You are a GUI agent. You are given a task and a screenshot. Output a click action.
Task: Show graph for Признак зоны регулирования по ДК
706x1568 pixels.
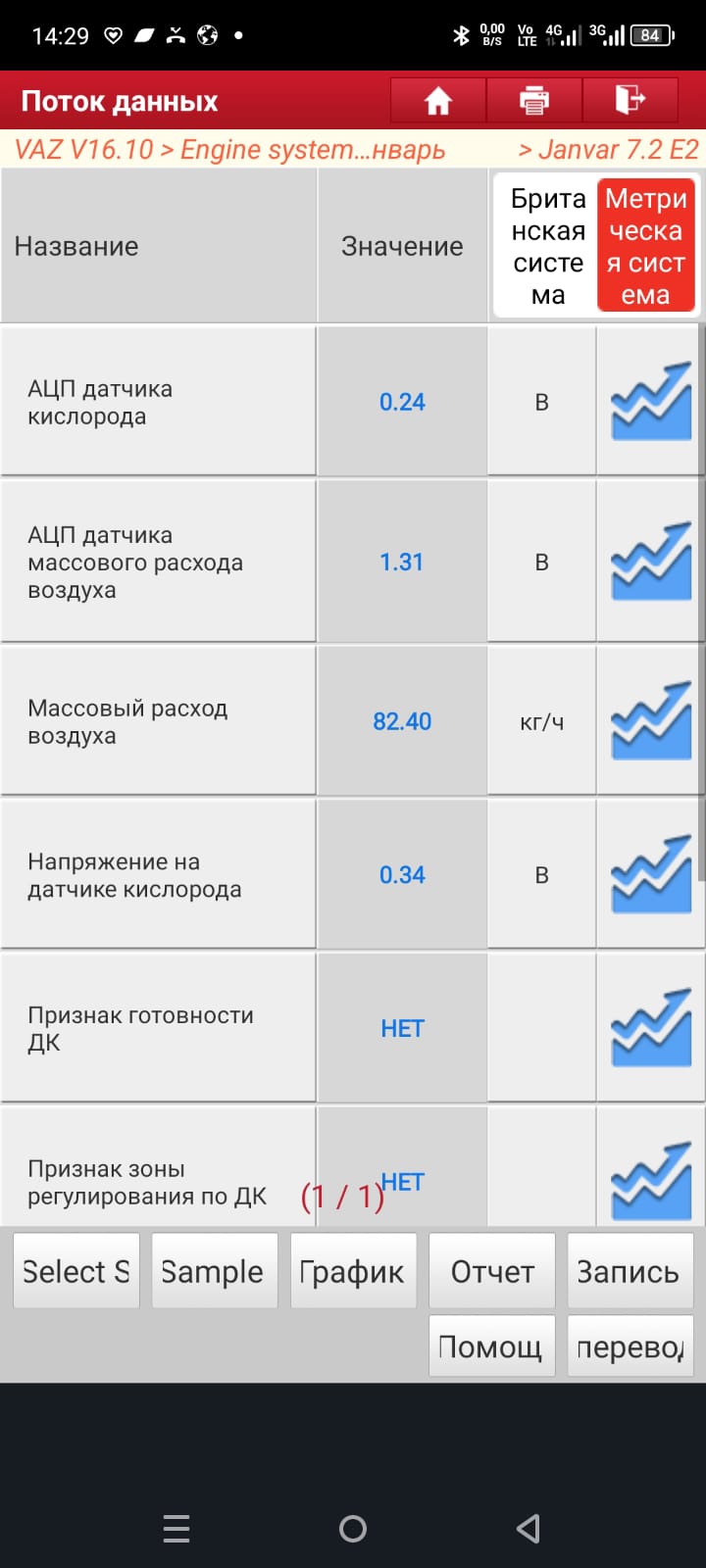coord(651,1181)
